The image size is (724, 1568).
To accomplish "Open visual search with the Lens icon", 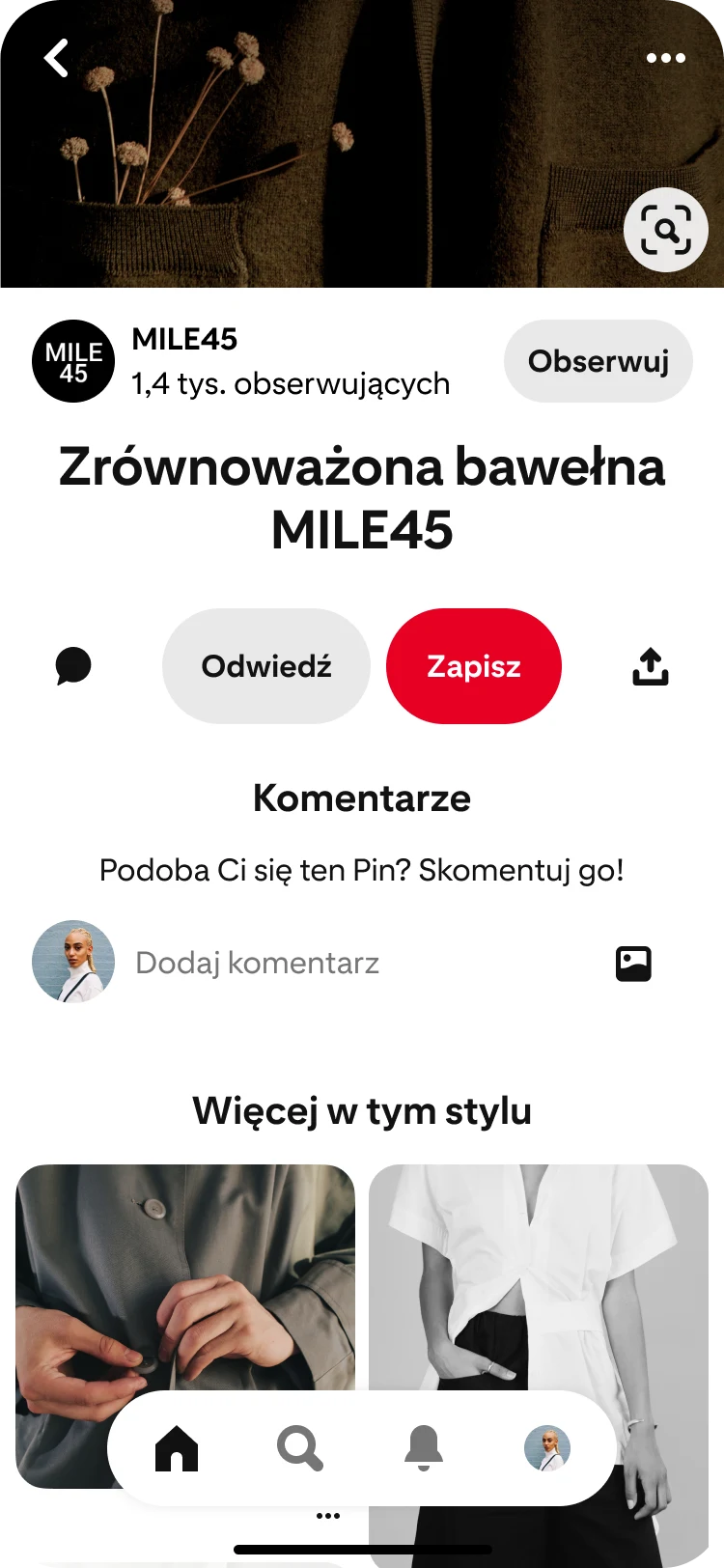I will point(665,230).
